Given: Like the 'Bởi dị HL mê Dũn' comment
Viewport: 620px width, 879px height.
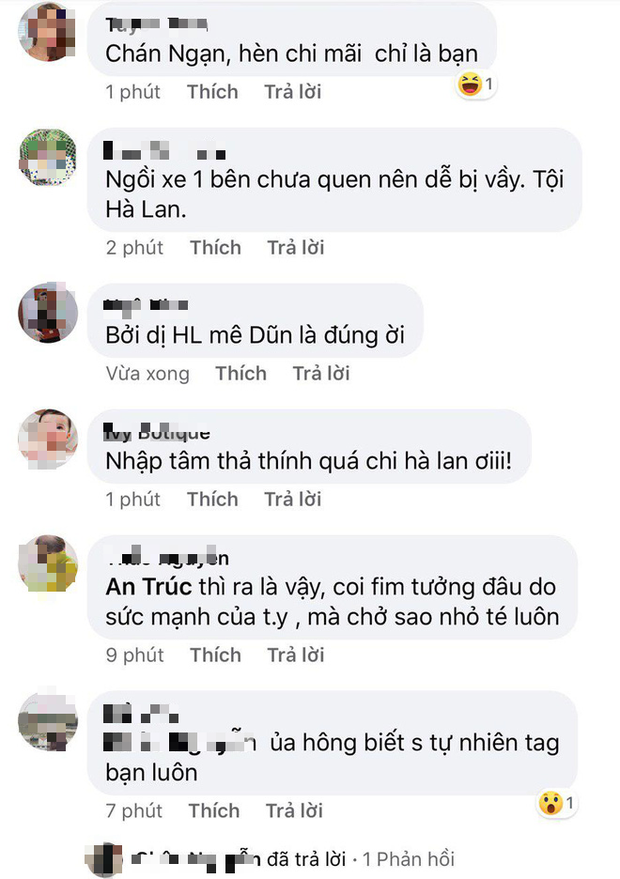Looking at the screenshot, I should tap(241, 373).
